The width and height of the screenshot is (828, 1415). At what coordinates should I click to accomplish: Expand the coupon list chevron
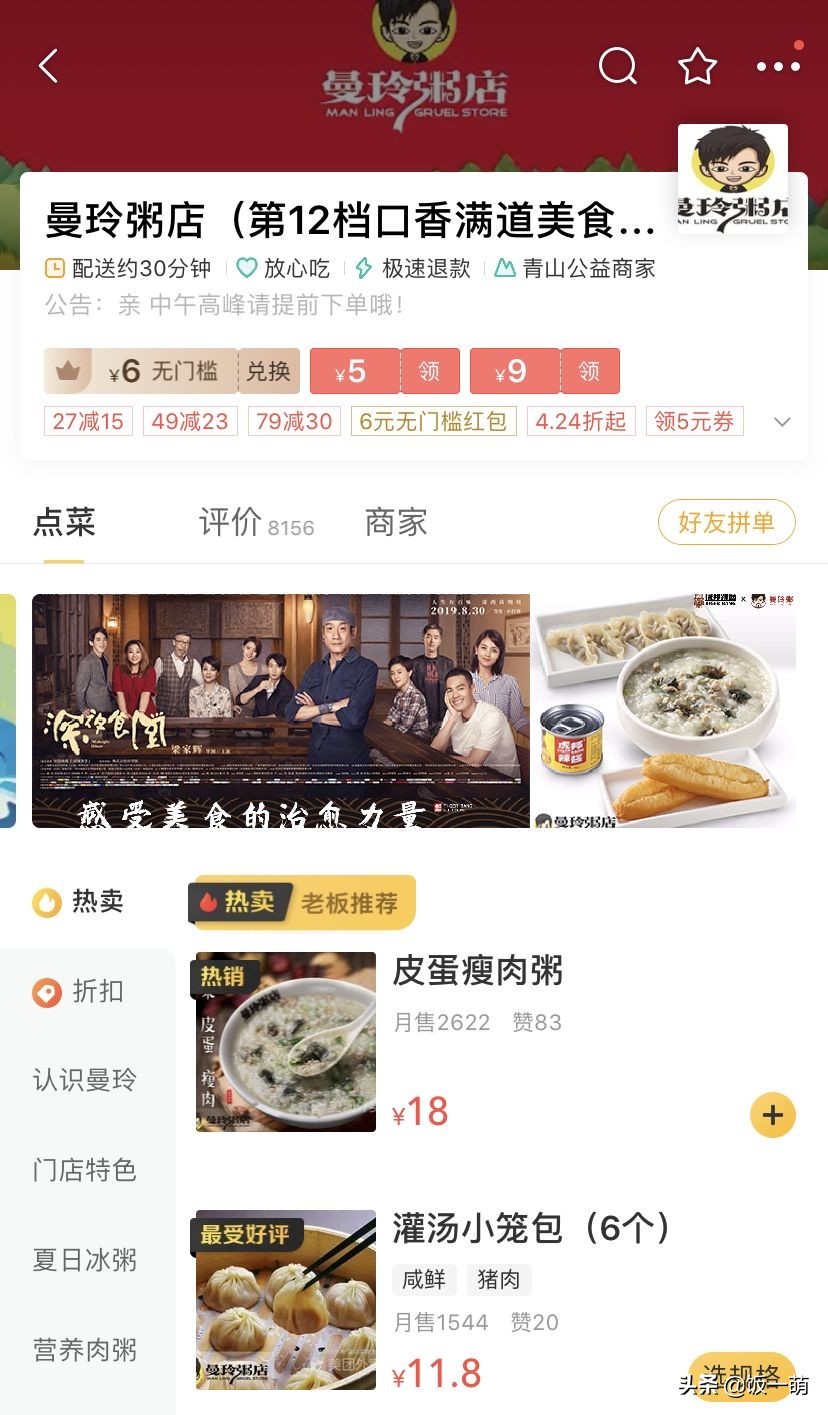(x=782, y=421)
